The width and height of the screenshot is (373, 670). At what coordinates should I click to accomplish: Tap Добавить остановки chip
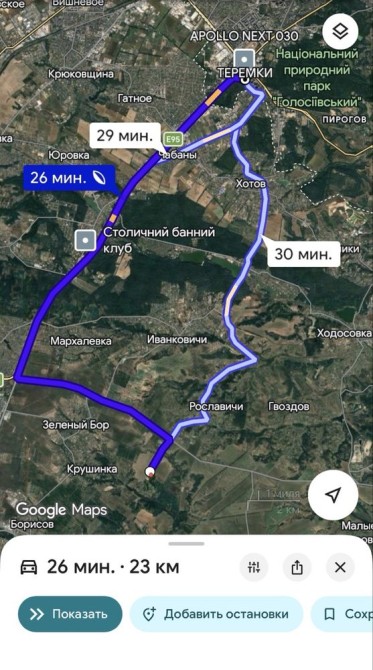point(217,614)
